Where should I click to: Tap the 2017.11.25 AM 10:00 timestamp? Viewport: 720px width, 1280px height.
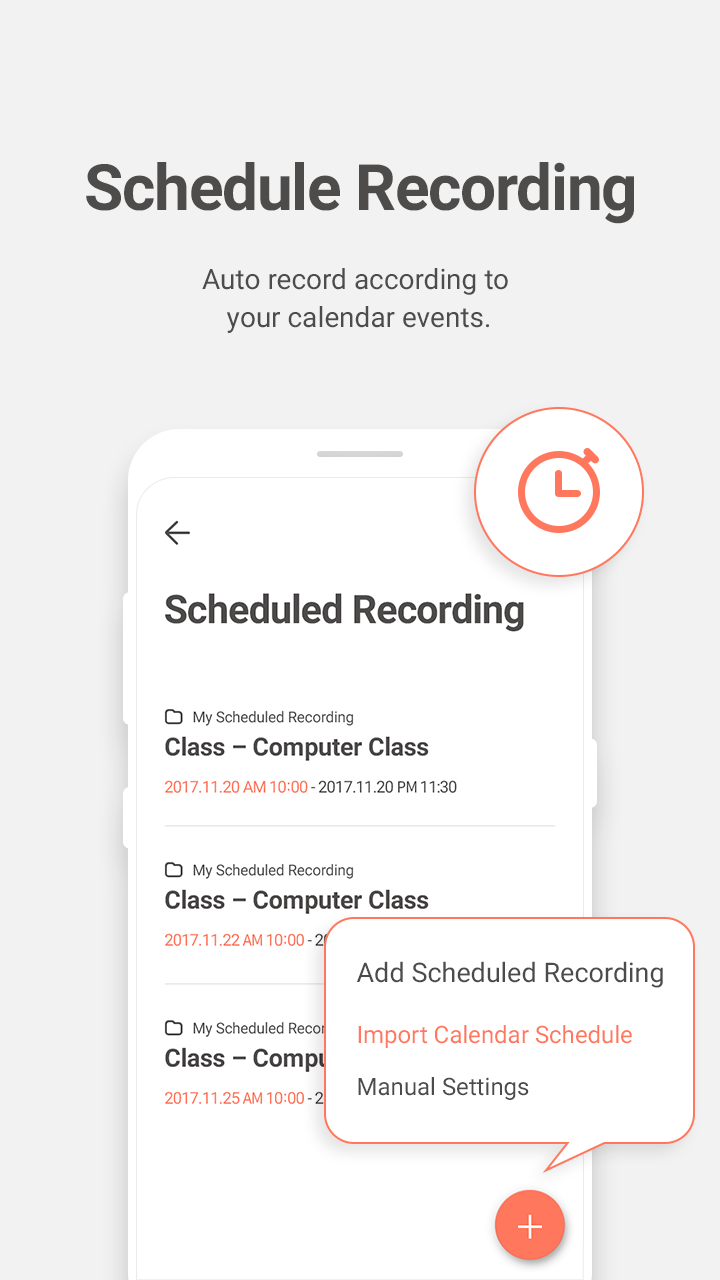point(238,1098)
